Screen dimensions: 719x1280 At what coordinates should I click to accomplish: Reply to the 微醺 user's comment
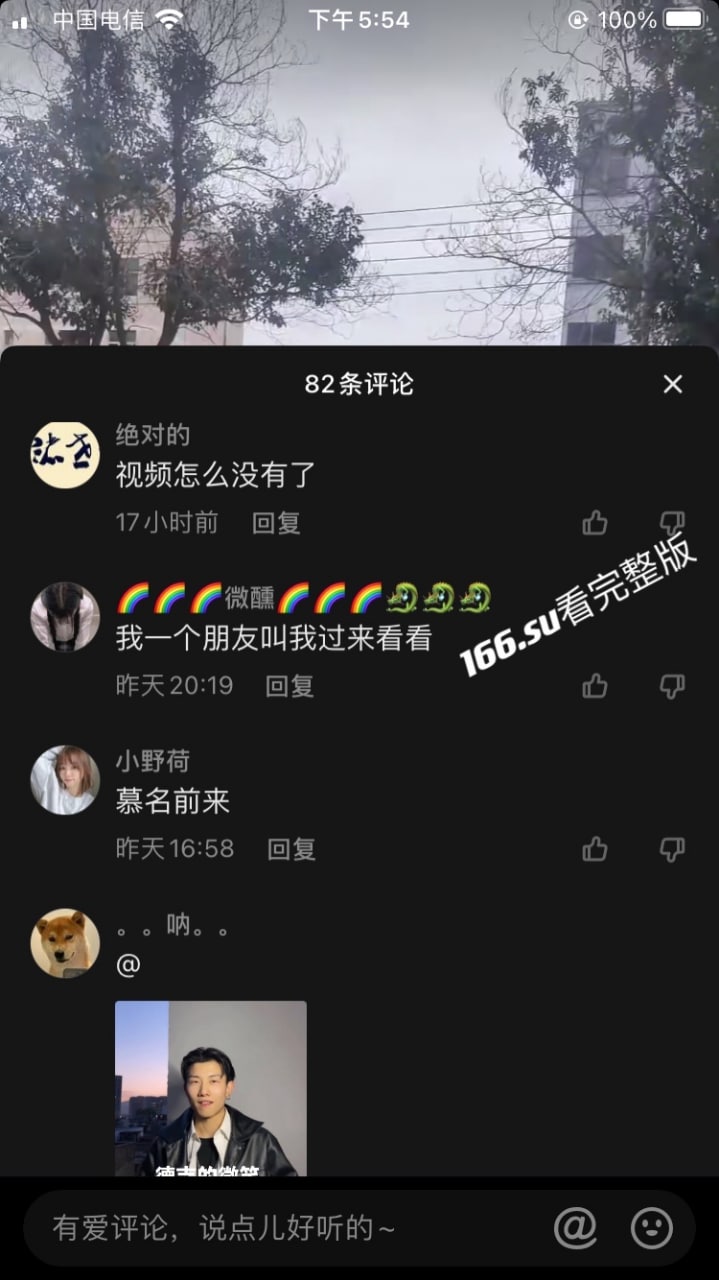coord(289,685)
